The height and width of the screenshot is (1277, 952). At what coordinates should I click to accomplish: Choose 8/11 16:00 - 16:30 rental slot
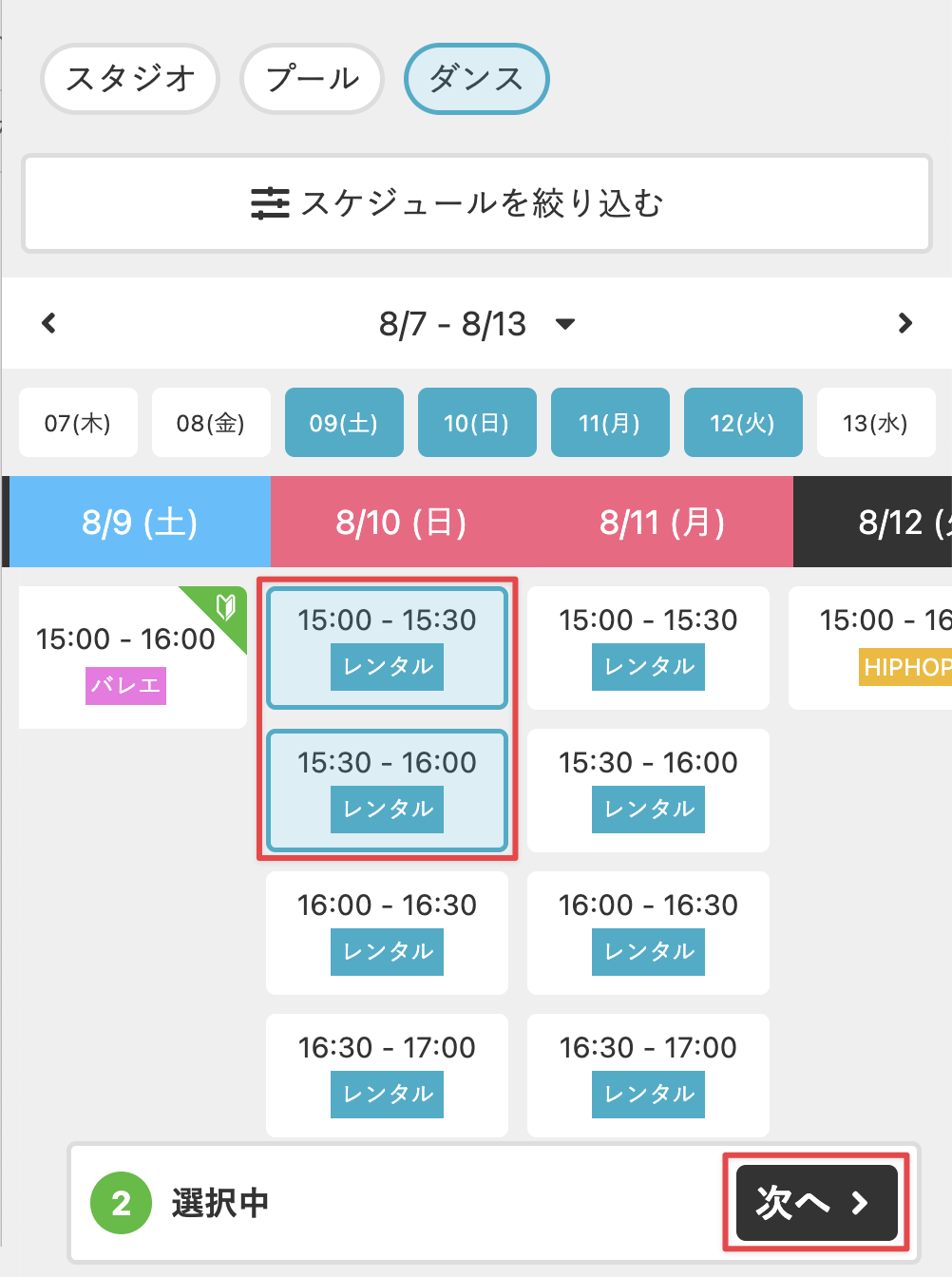click(648, 933)
